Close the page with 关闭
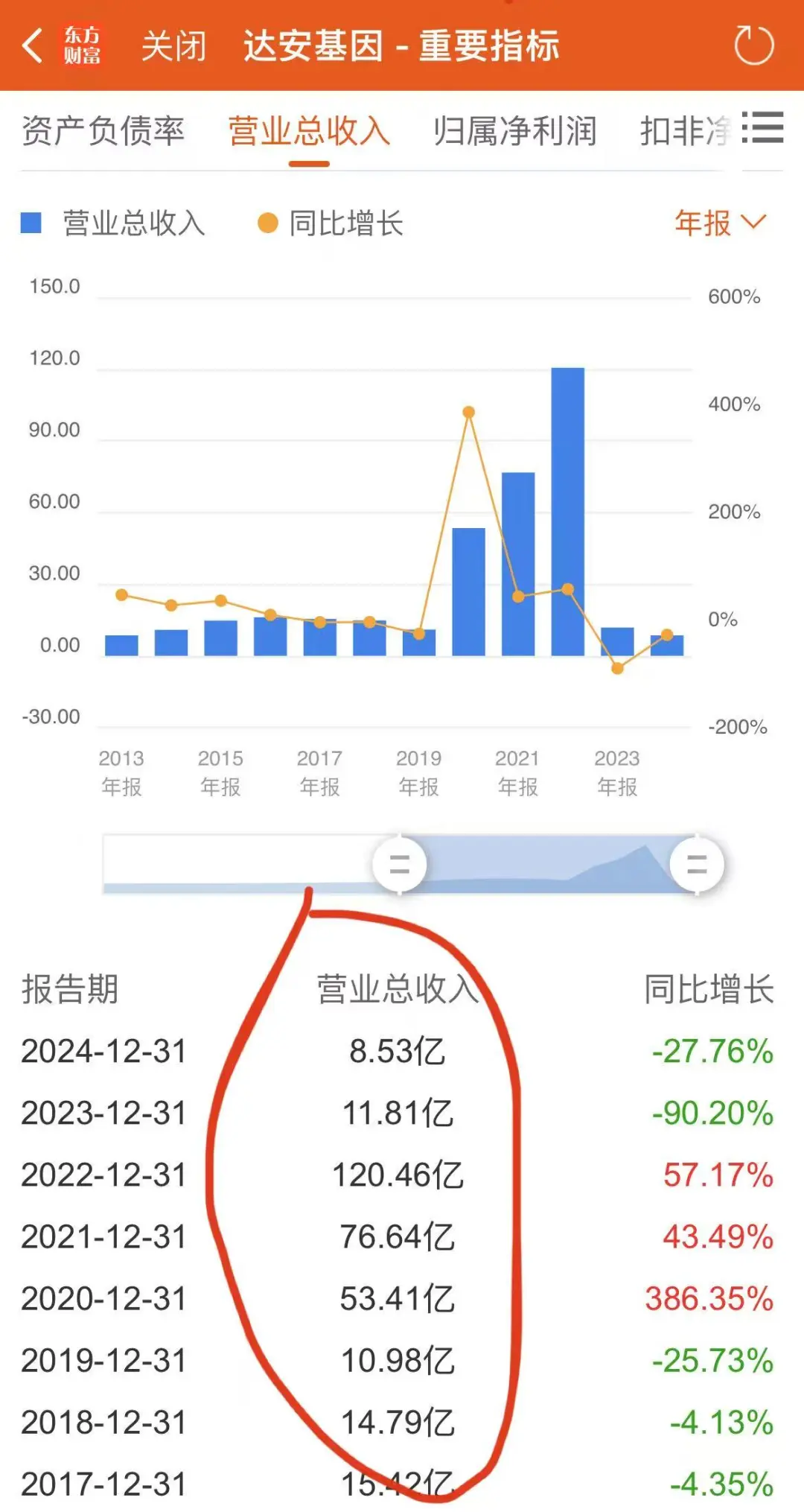Viewport: 804px width, 1512px height. [173, 45]
